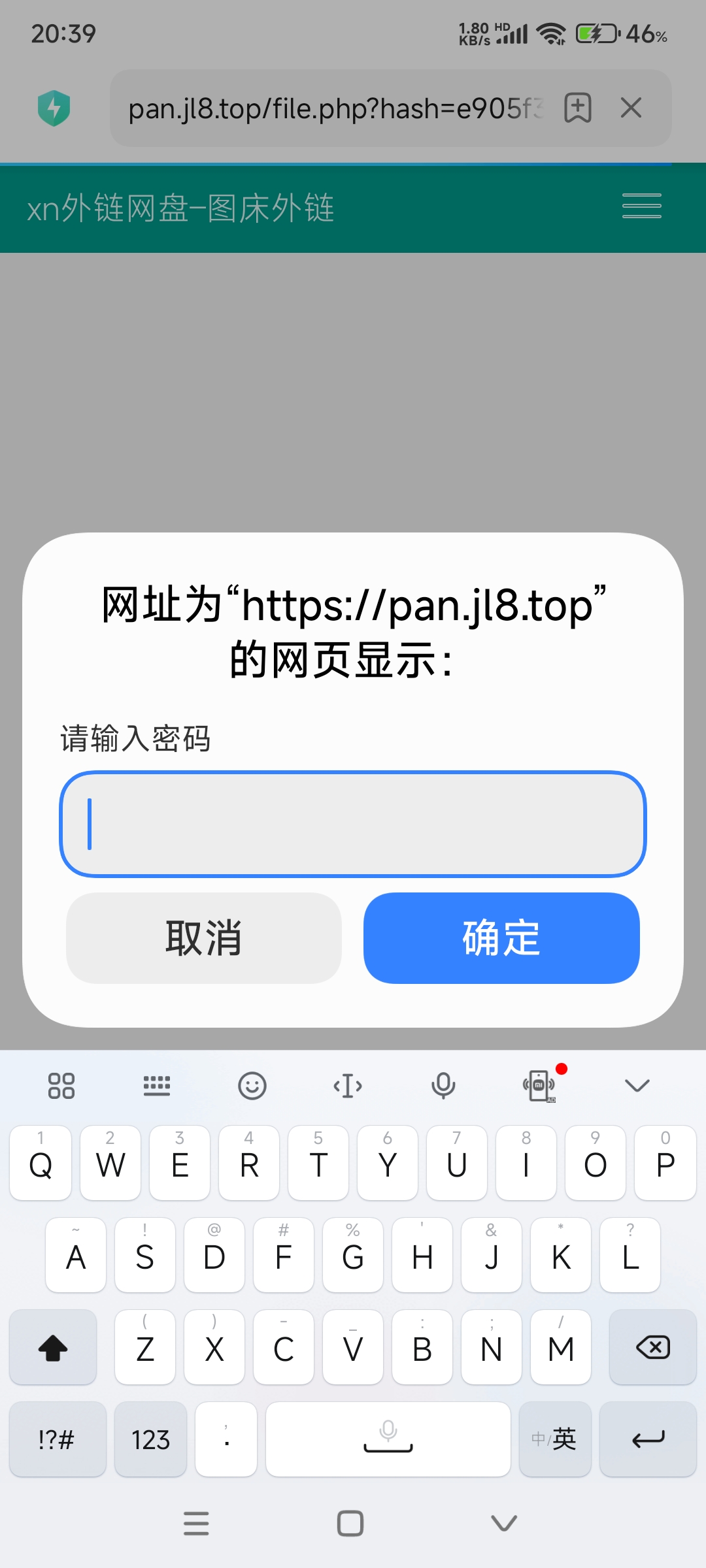Stop loading with the address bar X
706x1568 pixels.
click(631, 108)
